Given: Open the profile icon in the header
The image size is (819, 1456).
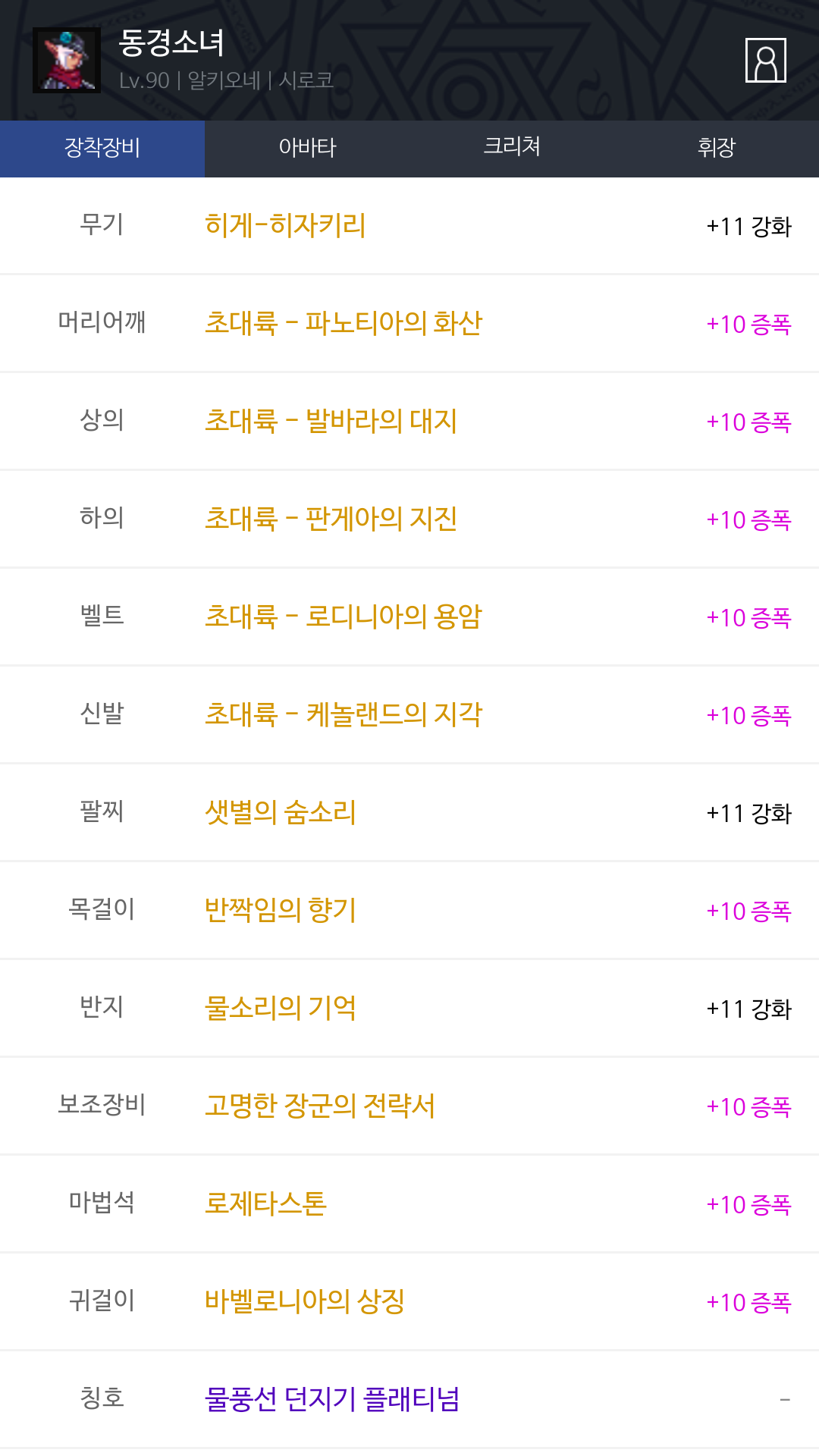Looking at the screenshot, I should (766, 60).
